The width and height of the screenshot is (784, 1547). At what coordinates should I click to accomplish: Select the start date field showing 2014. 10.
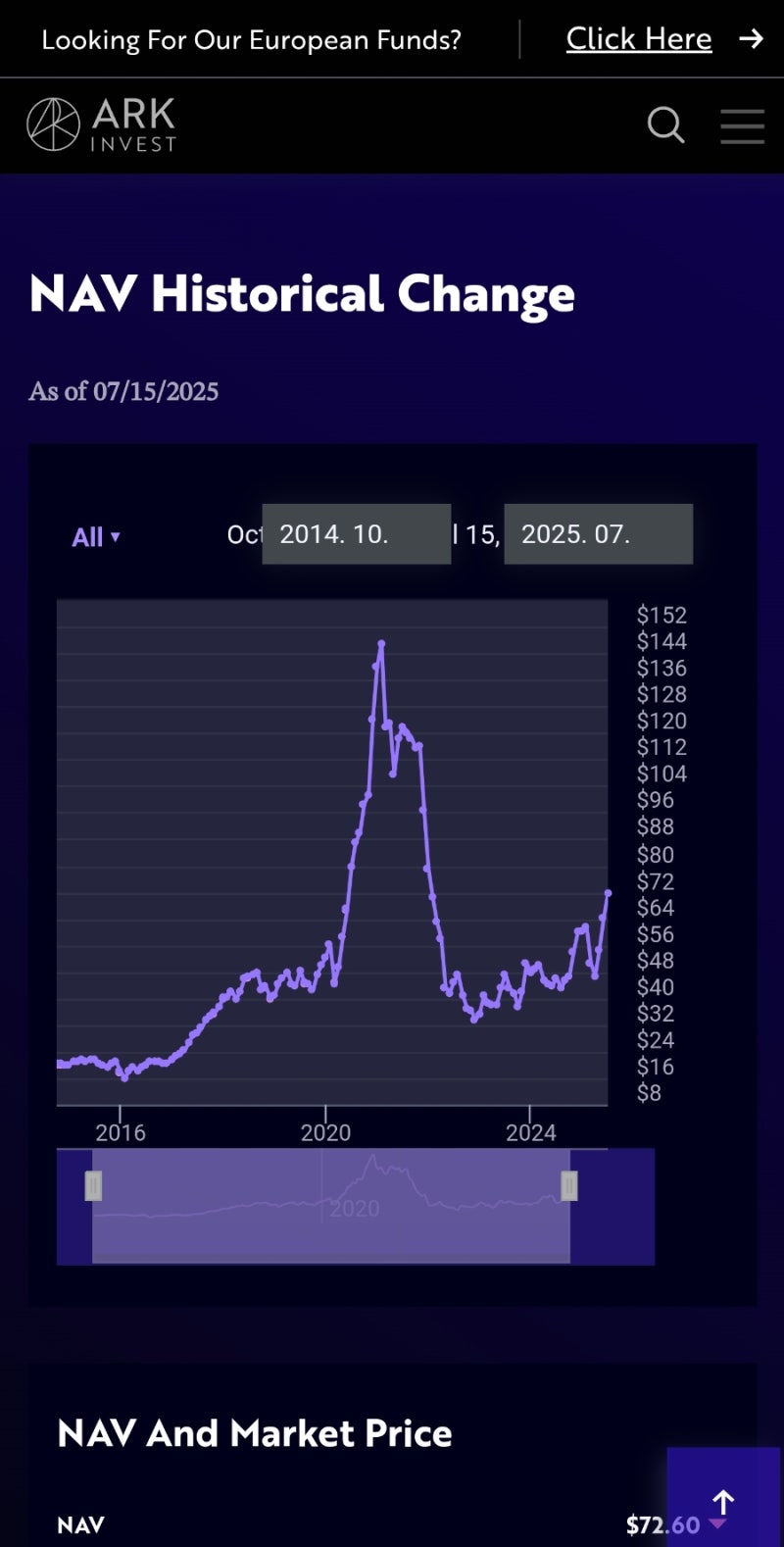[356, 533]
